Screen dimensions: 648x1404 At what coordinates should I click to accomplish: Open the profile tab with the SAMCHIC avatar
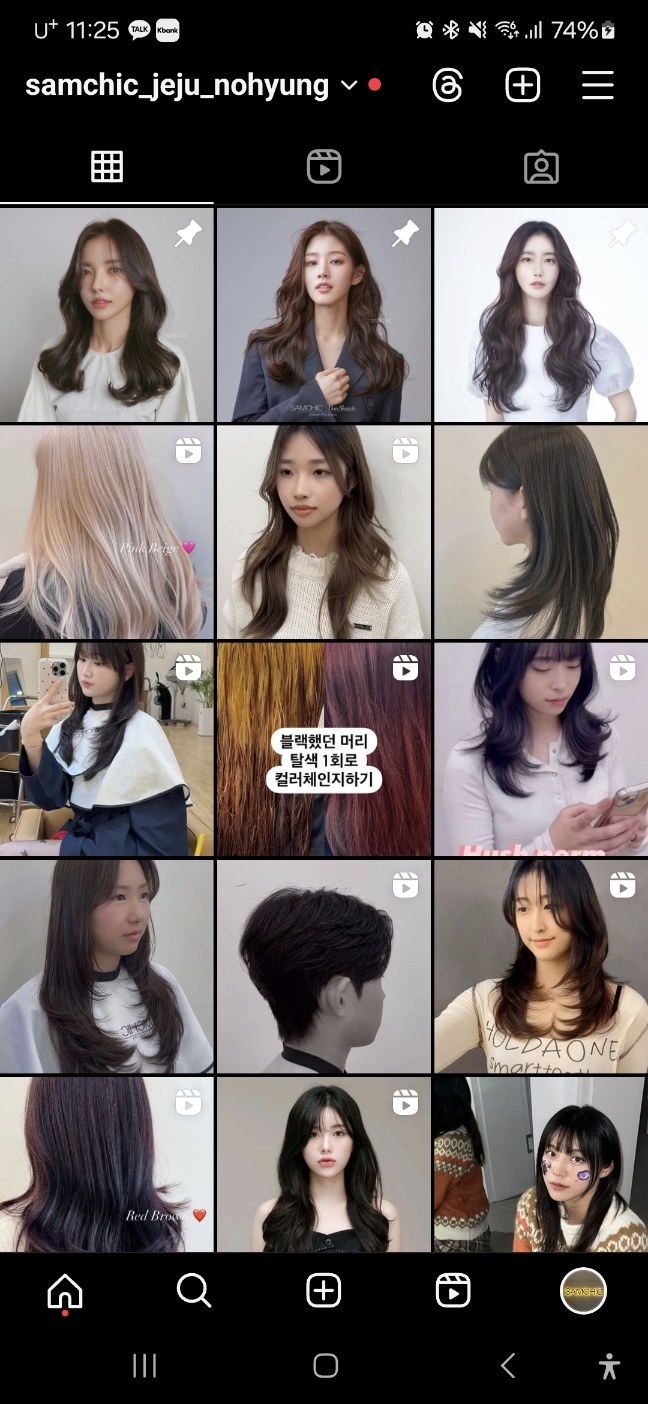point(583,1292)
